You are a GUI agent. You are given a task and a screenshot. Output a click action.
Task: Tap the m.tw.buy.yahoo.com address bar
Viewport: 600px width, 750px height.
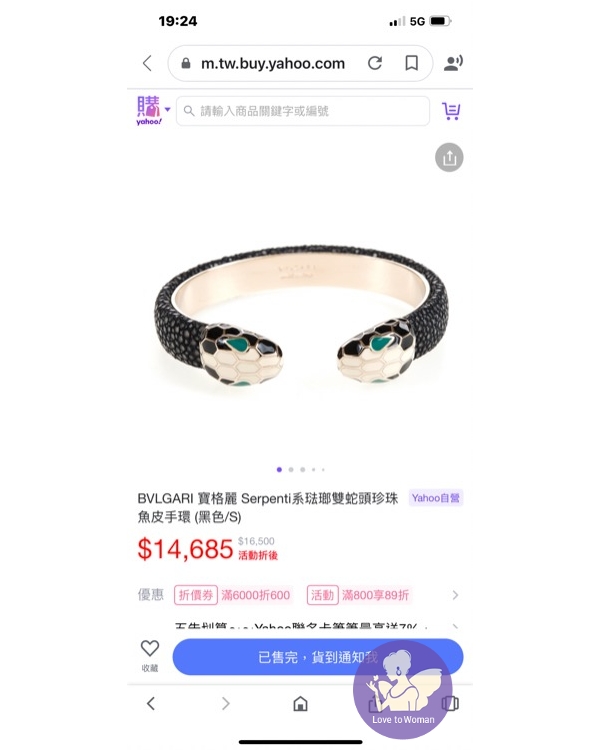(x=272, y=63)
